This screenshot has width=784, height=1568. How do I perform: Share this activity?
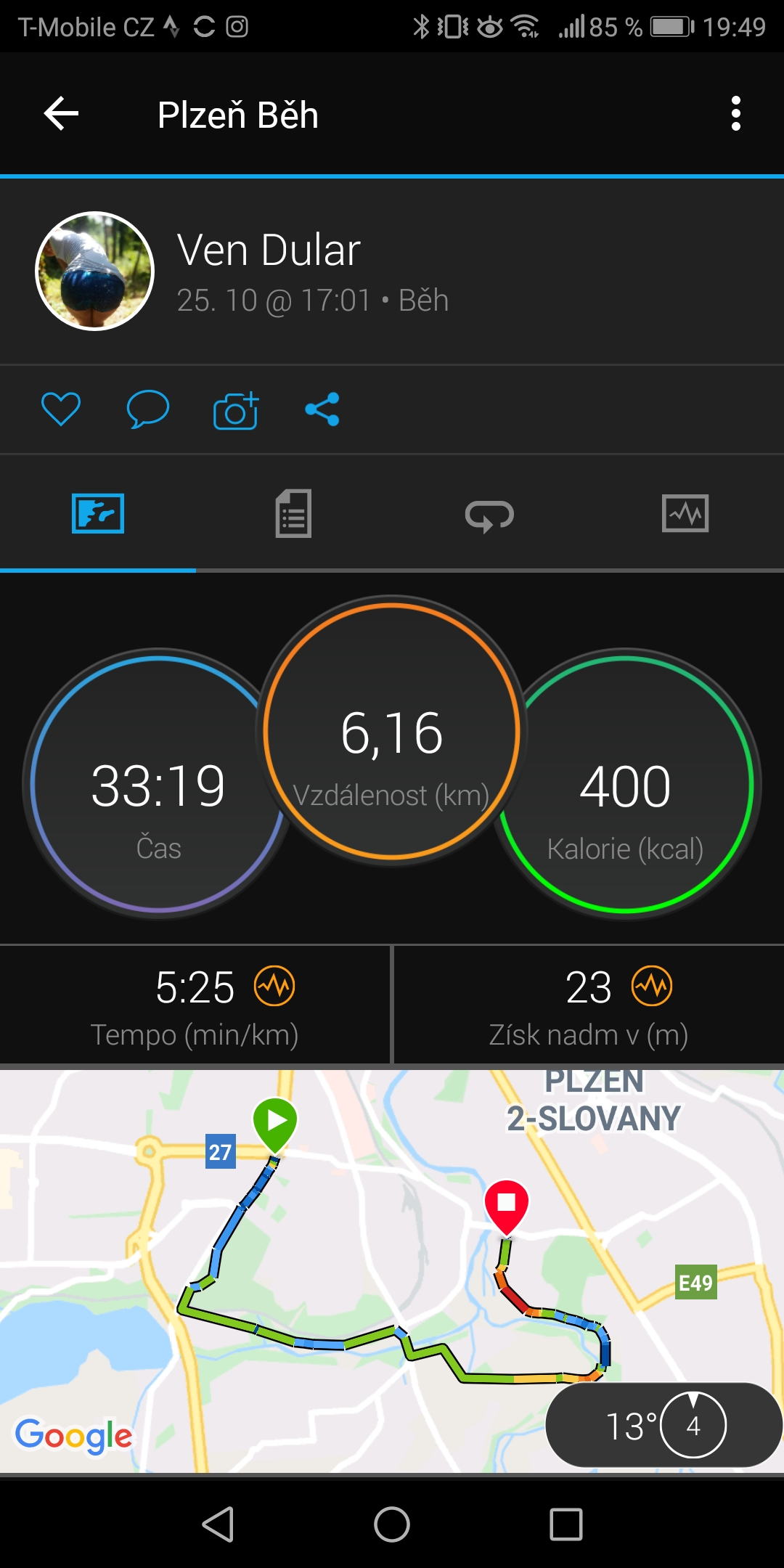pyautogui.click(x=322, y=409)
